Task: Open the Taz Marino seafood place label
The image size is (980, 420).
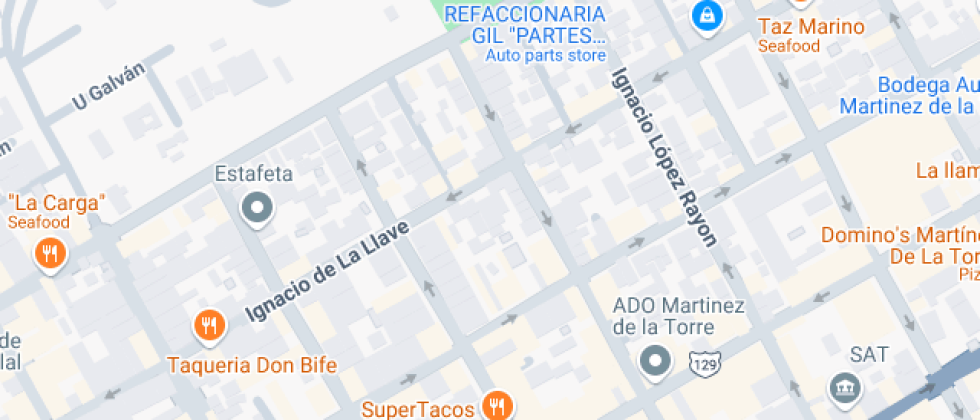Action: (x=811, y=27)
